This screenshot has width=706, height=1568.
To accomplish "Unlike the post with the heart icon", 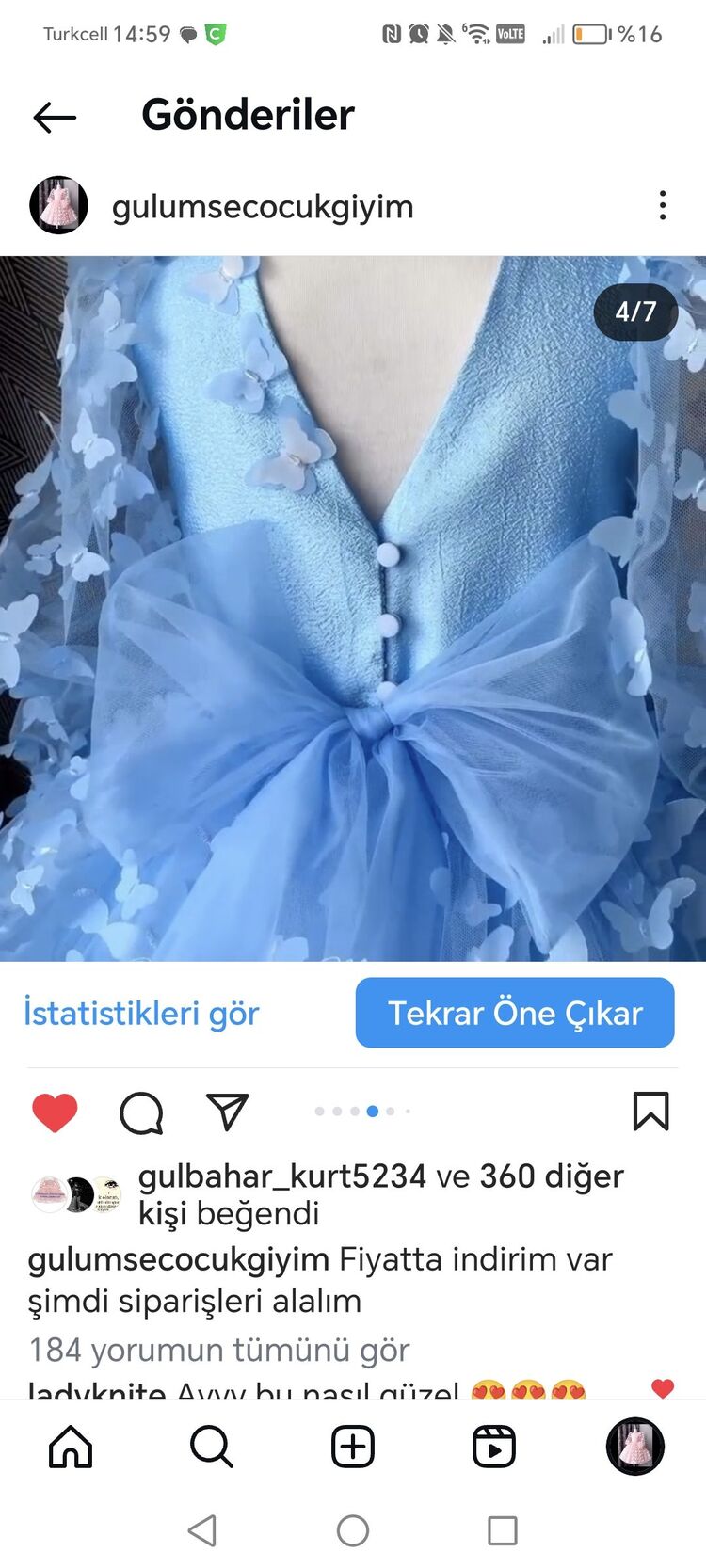I will (55, 1112).
